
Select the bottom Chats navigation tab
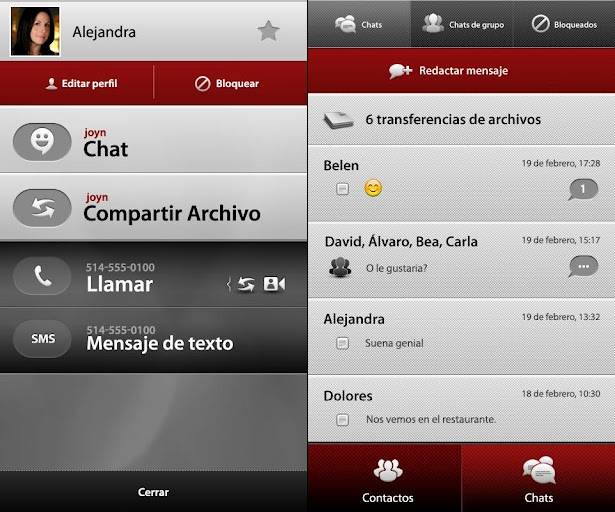click(x=538, y=480)
